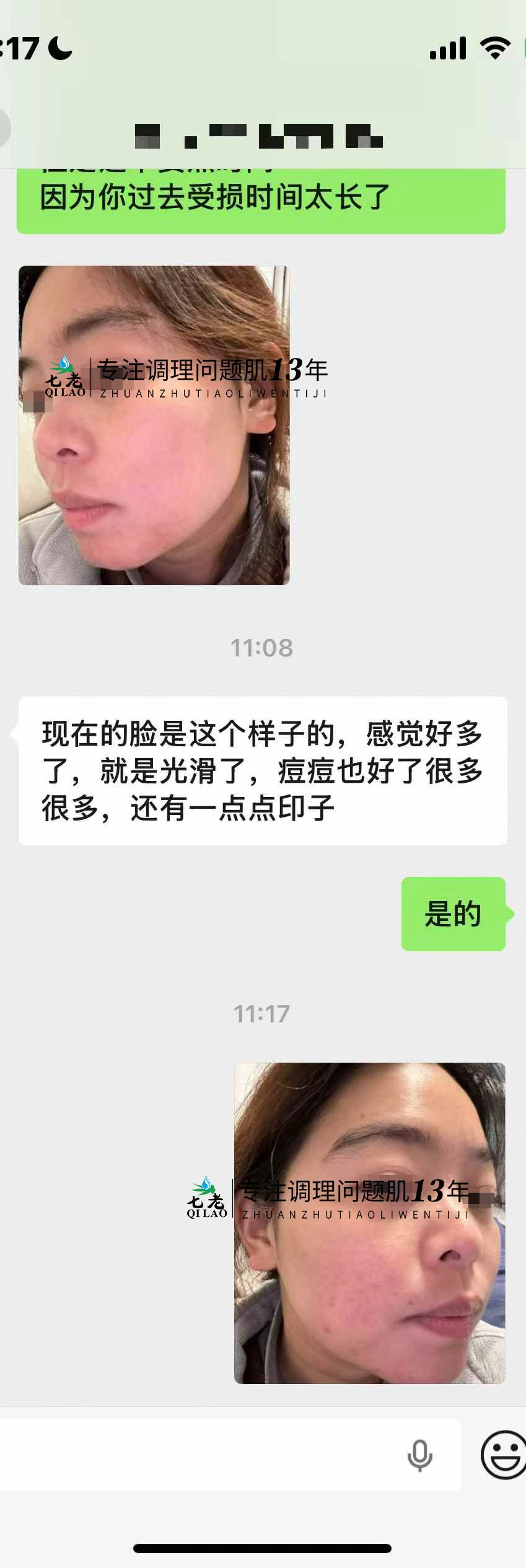
Task: Tap the message text input field
Action: [198, 1455]
